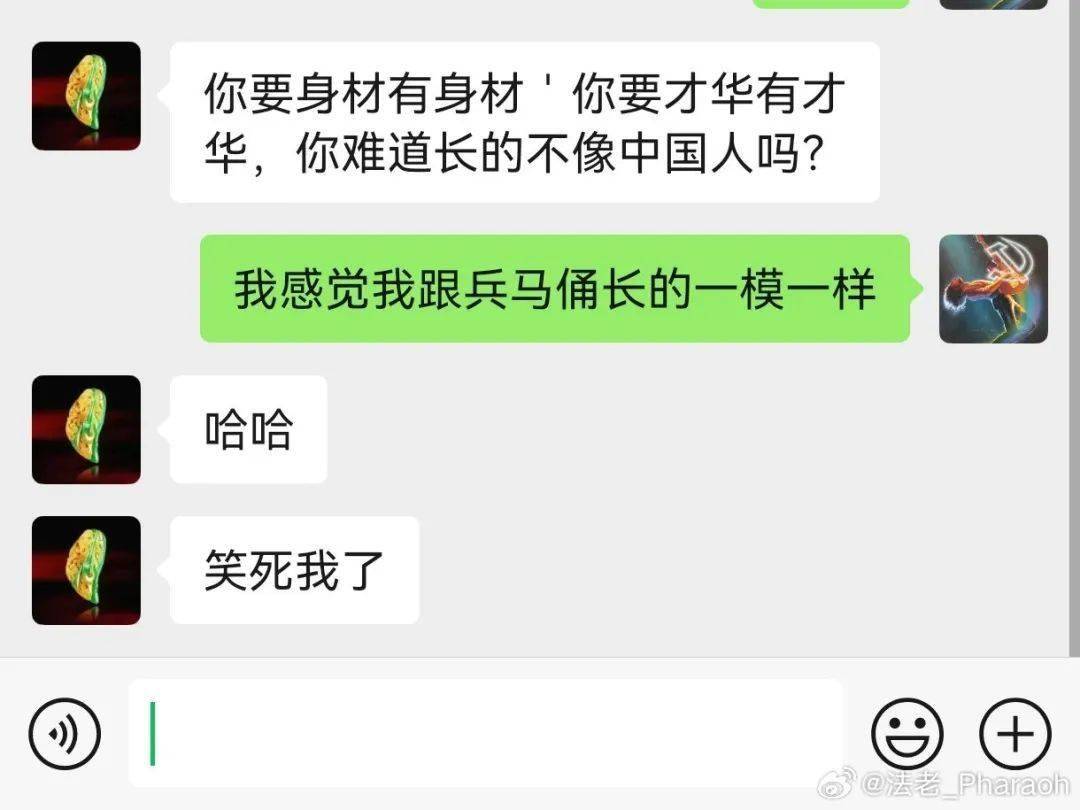Open the plus attachments menu

pyautogui.click(x=1014, y=734)
